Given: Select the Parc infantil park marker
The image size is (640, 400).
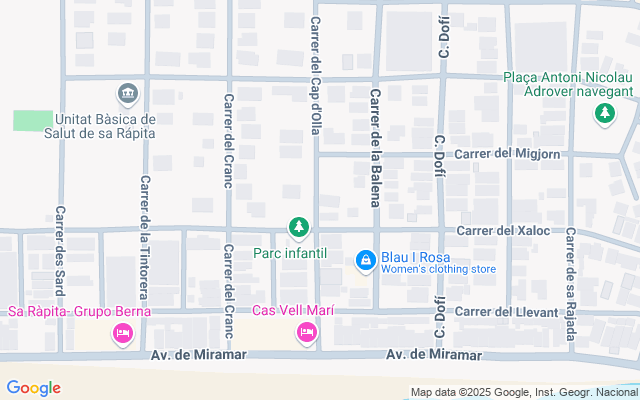Looking at the screenshot, I should tap(298, 229).
